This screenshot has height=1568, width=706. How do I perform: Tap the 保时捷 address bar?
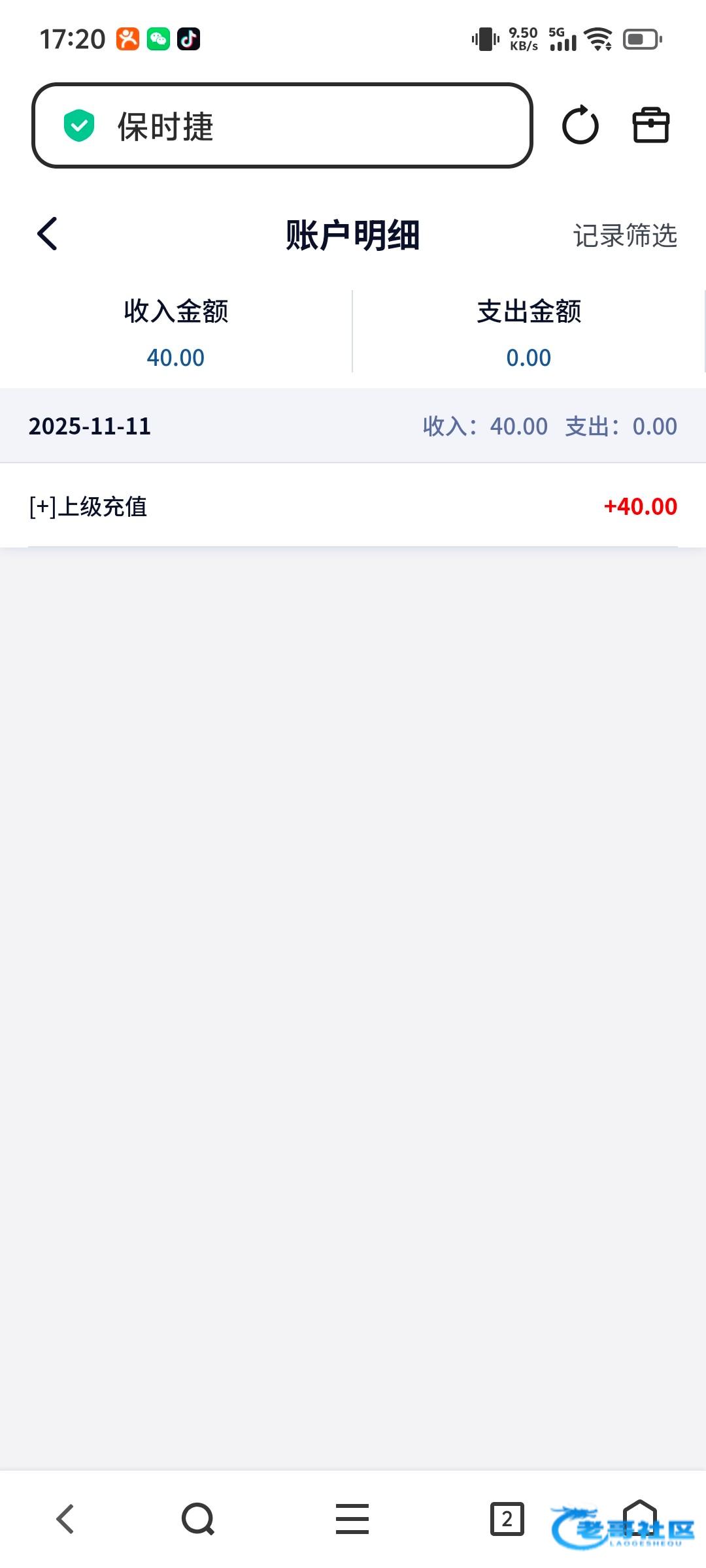(282, 125)
